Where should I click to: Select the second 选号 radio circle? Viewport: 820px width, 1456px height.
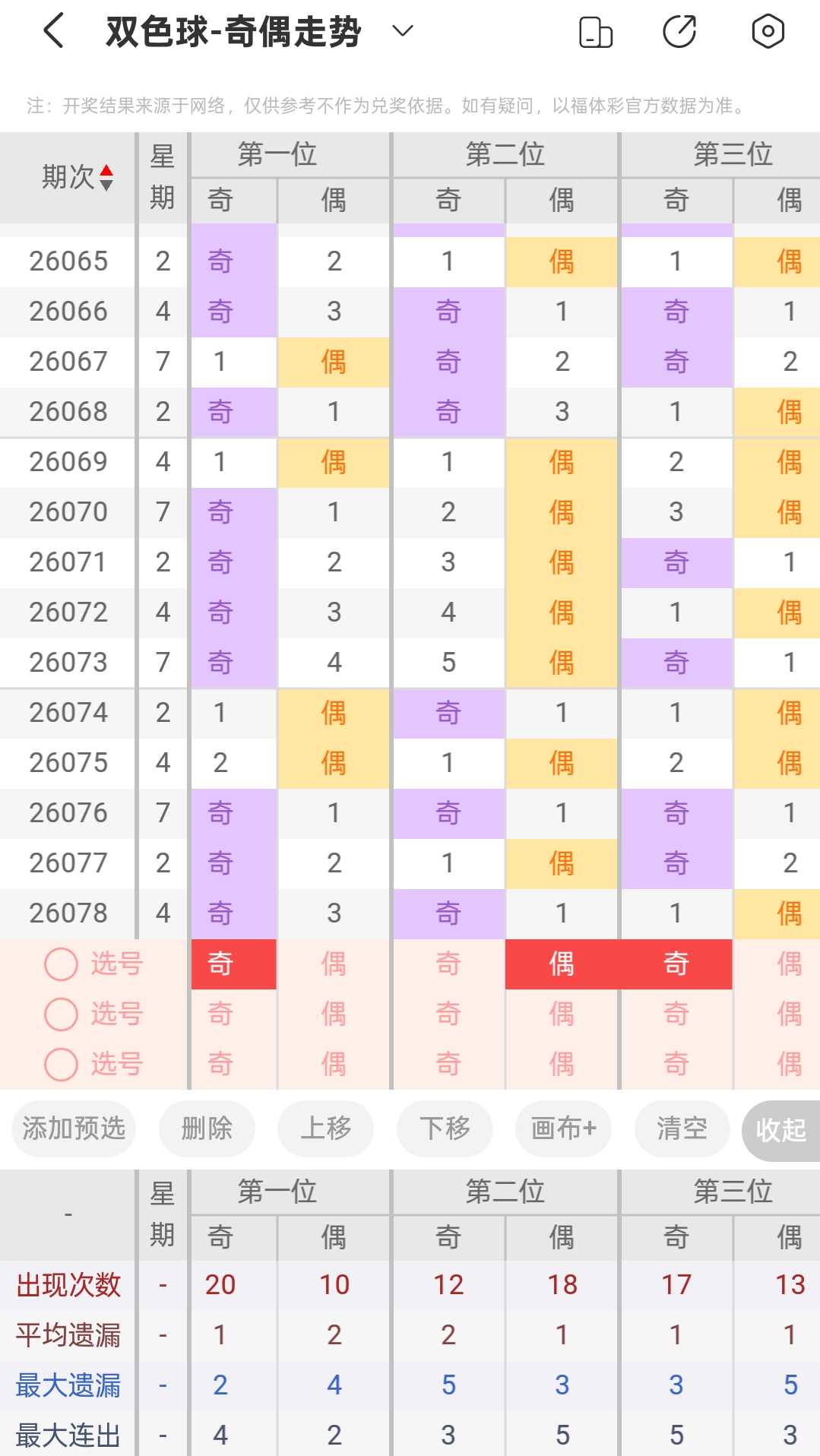click(62, 1014)
